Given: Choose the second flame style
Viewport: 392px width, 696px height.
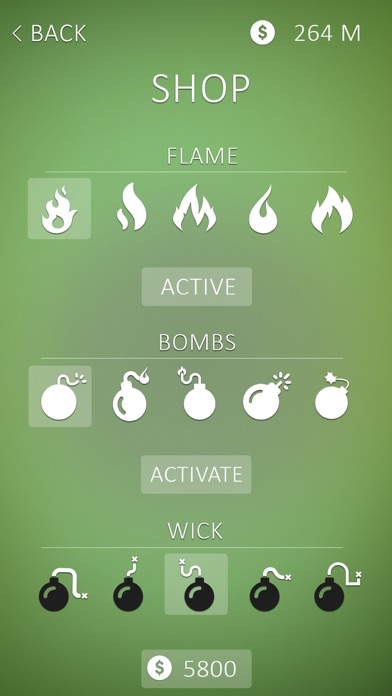Looking at the screenshot, I should pyautogui.click(x=131, y=208).
